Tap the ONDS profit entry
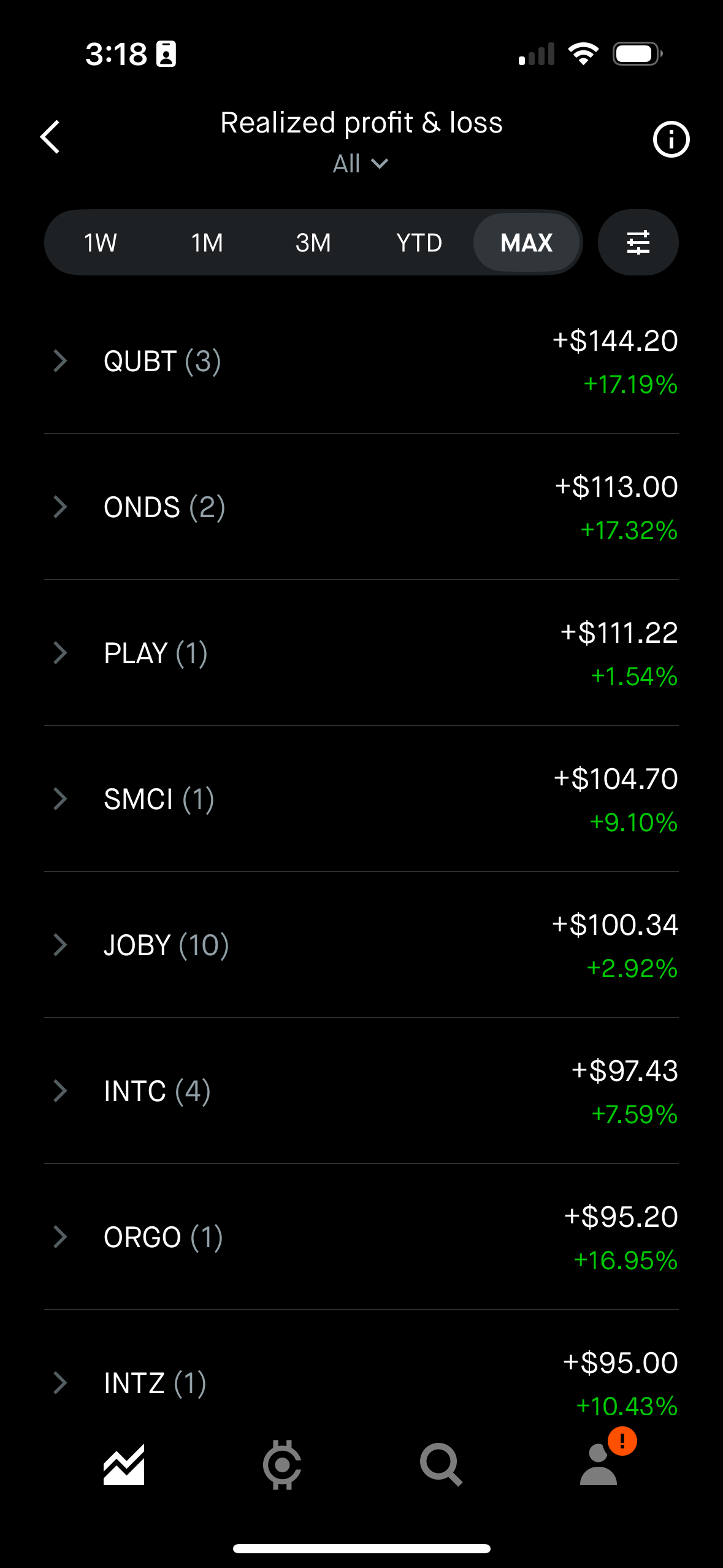The image size is (723, 1568). point(361,506)
